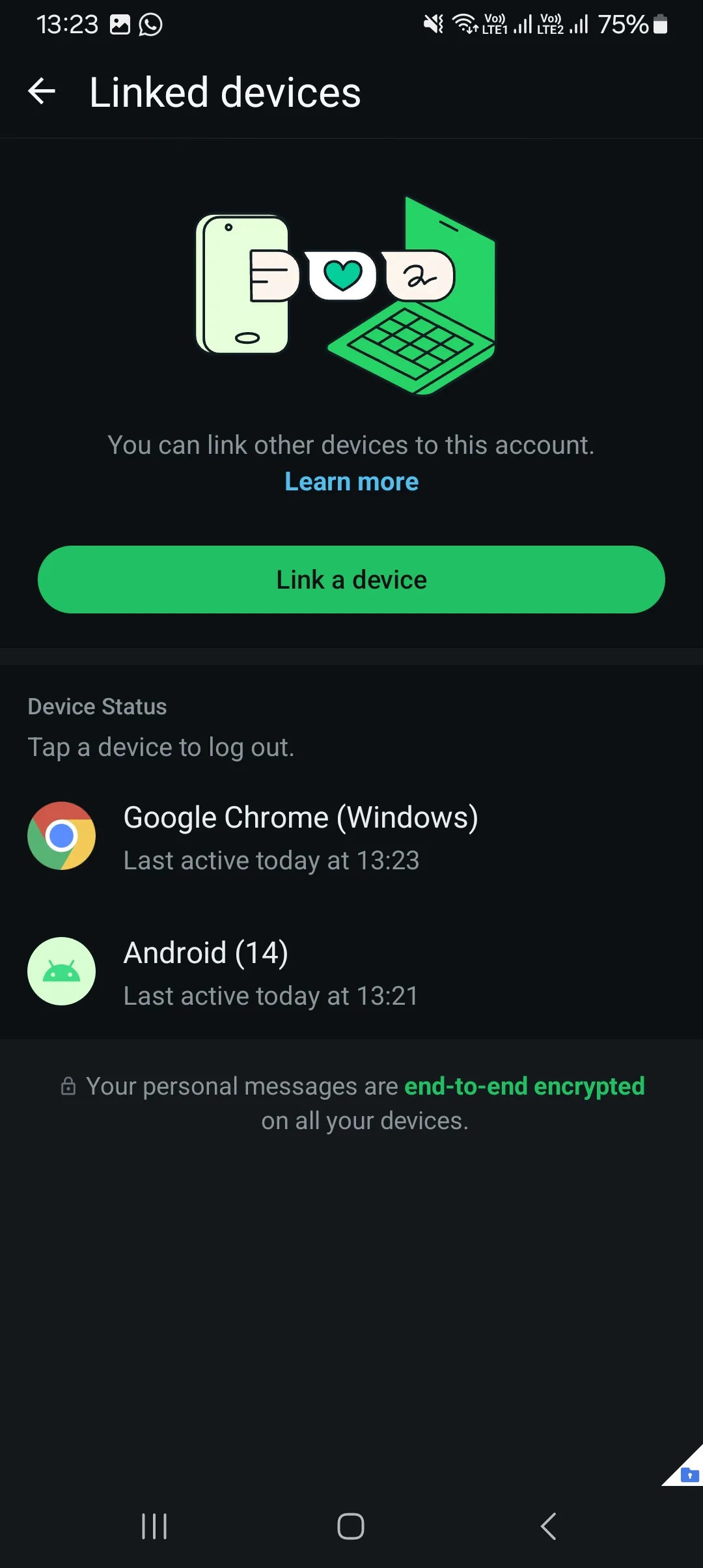703x1568 pixels.
Task: Select the Google Chrome (Windows) device
Action: 299,837
